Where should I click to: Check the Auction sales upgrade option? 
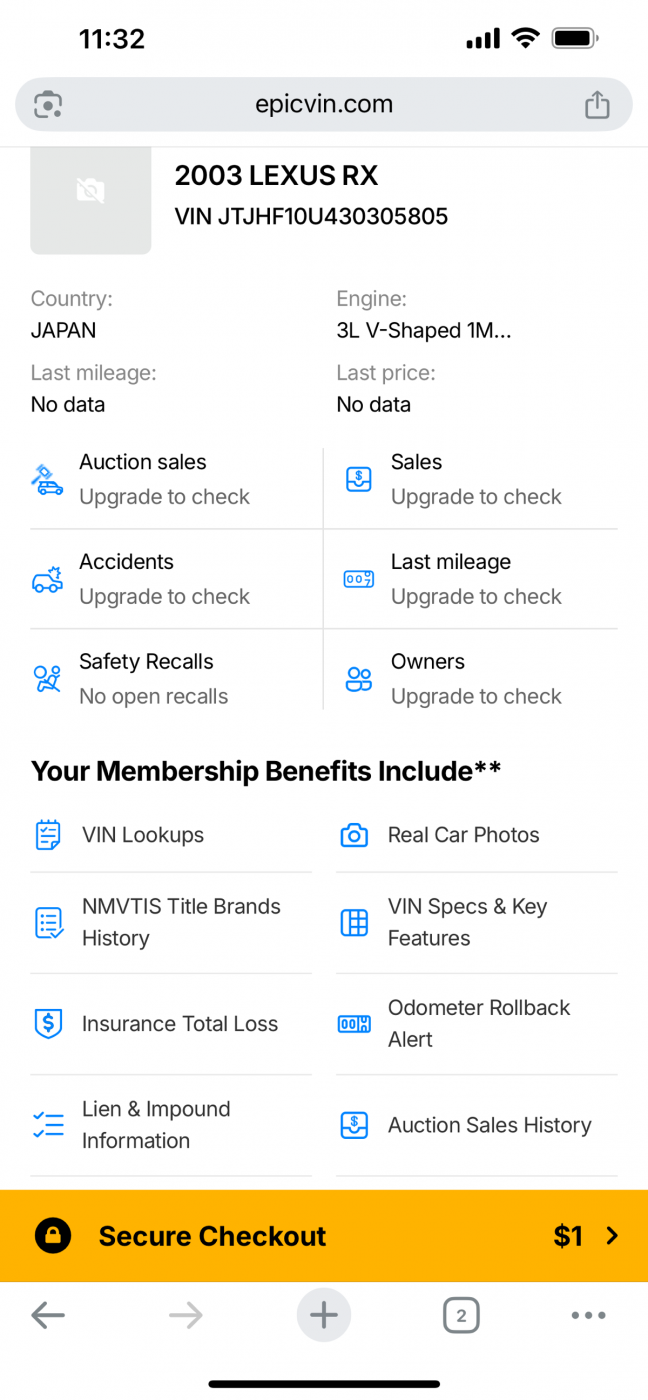click(x=176, y=480)
